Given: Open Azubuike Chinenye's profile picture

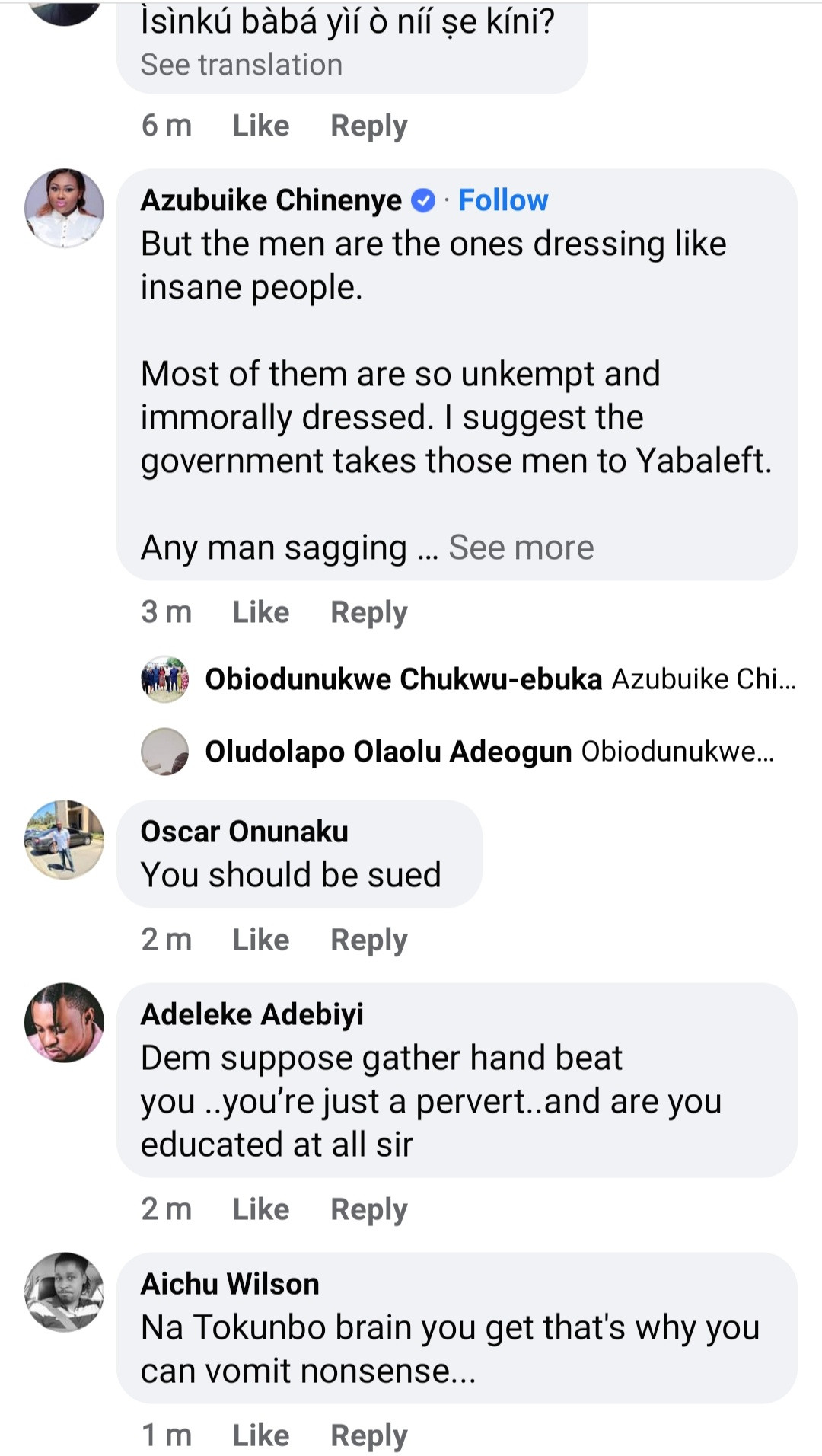Looking at the screenshot, I should point(65,208).
